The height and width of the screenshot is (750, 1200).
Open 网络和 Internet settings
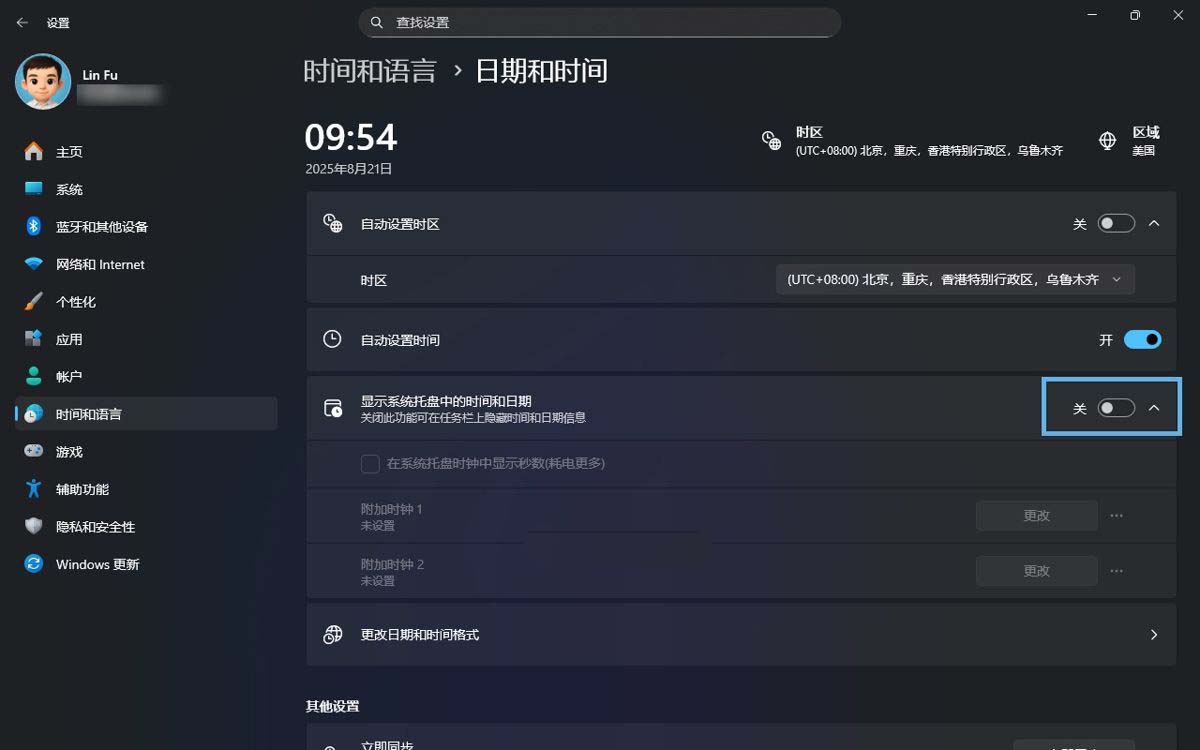pyautogui.click(x=100, y=264)
